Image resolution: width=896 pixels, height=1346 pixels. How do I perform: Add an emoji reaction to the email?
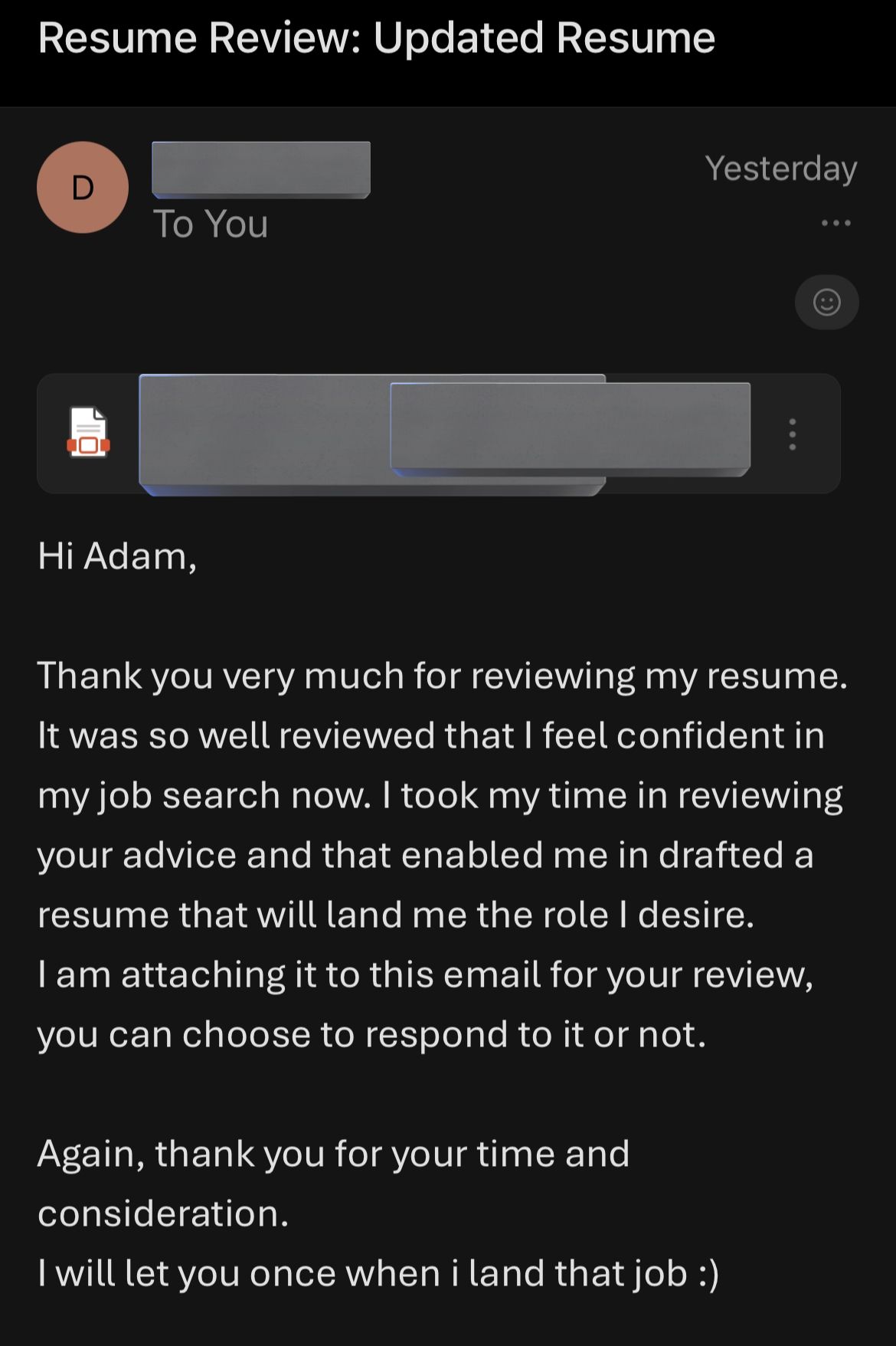(x=826, y=302)
